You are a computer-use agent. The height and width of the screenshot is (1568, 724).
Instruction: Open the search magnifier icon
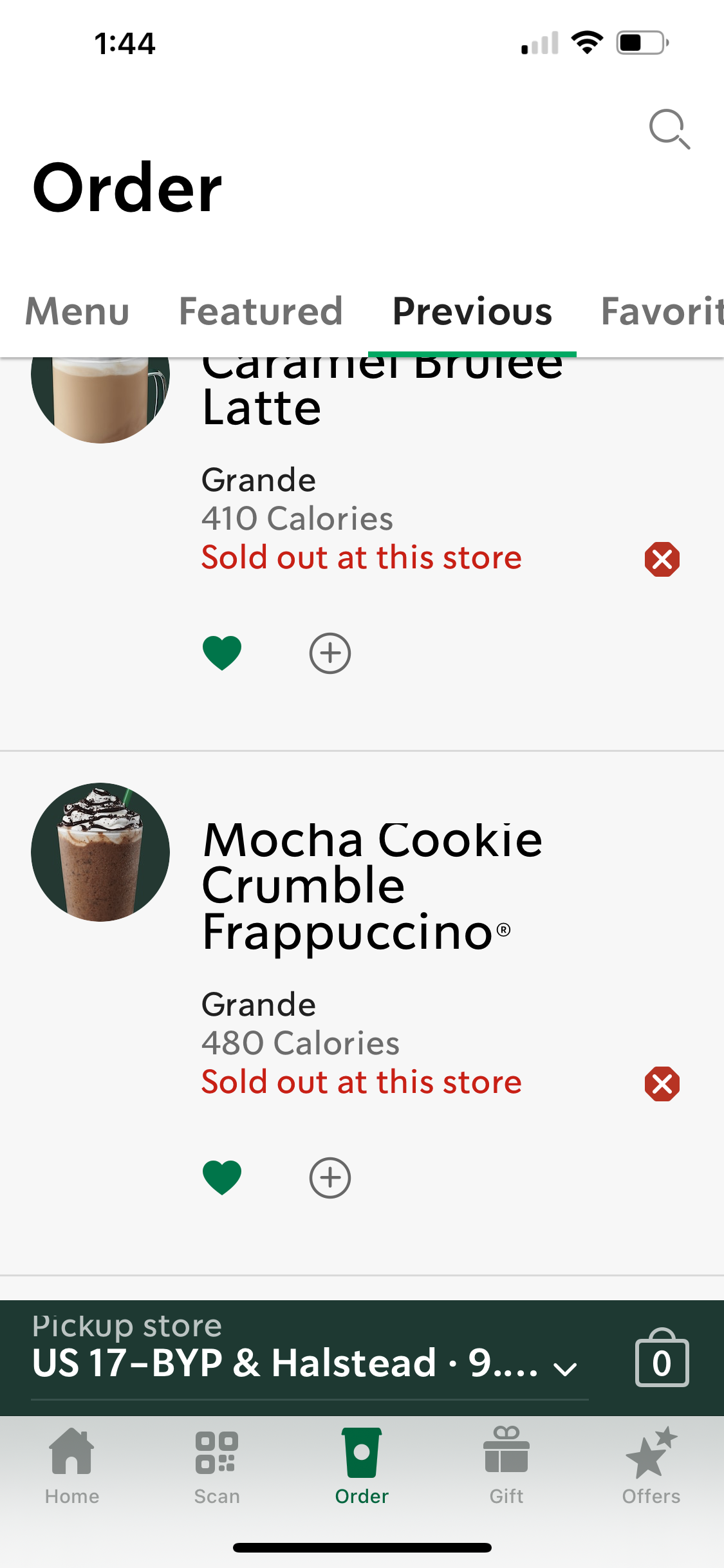tap(669, 129)
